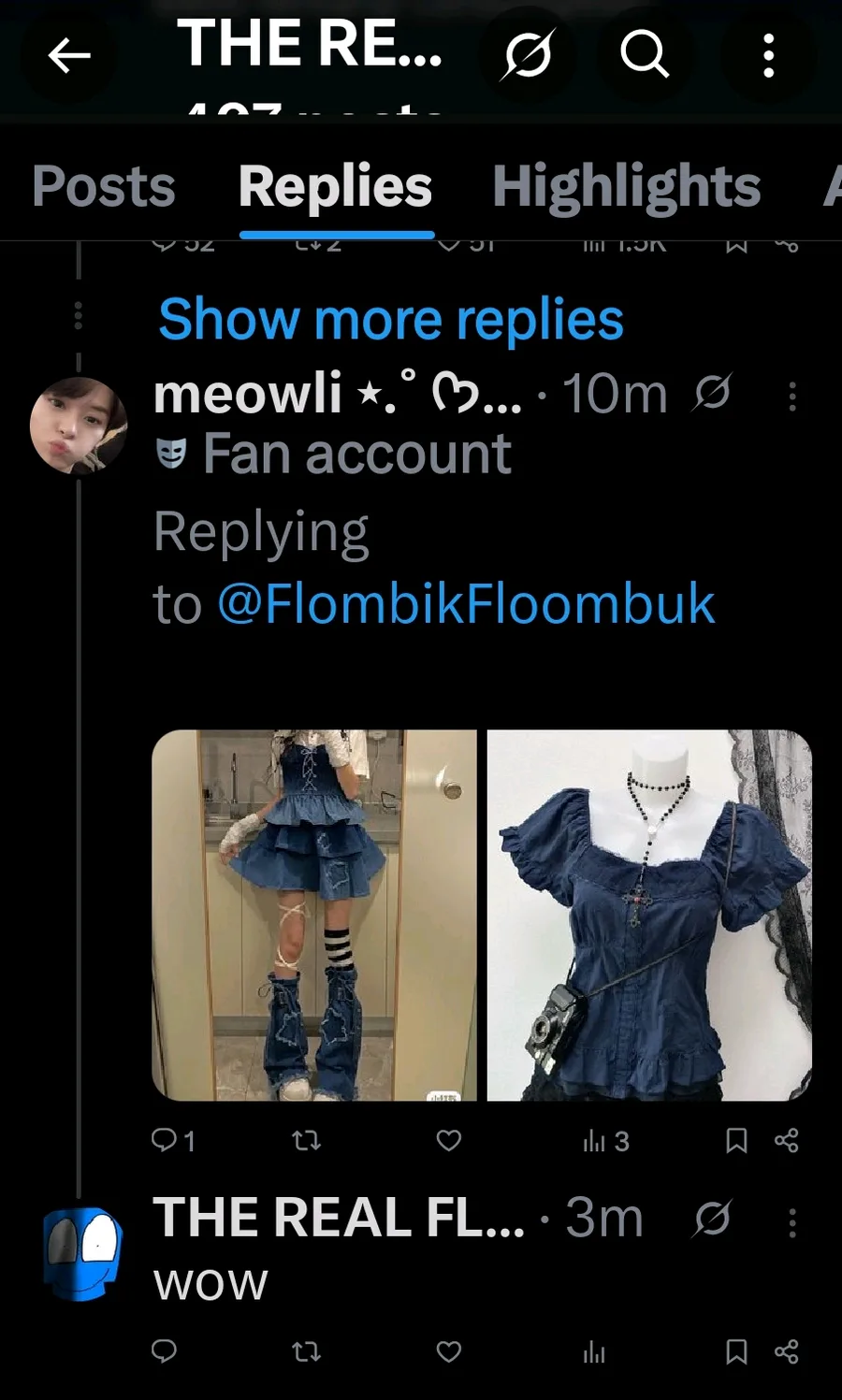Go back with the top-left arrow
Viewport: 842px width, 1400px height.
[69, 56]
